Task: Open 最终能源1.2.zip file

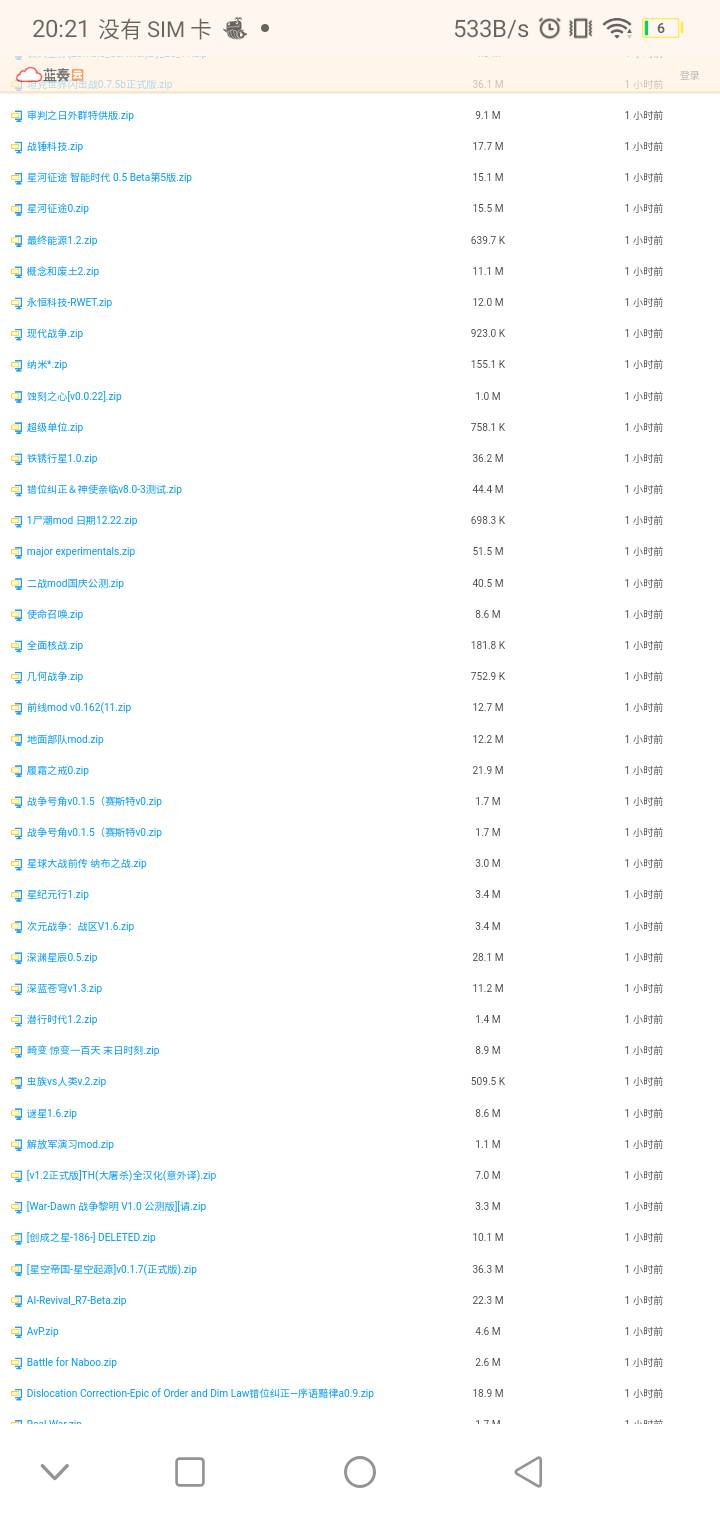Action: (x=62, y=240)
